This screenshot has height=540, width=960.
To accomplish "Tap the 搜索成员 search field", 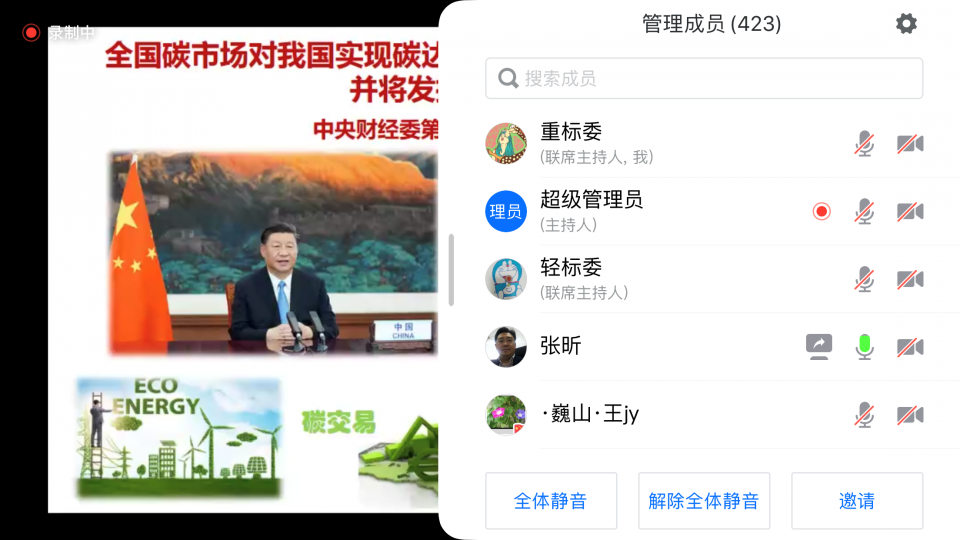I will point(704,78).
